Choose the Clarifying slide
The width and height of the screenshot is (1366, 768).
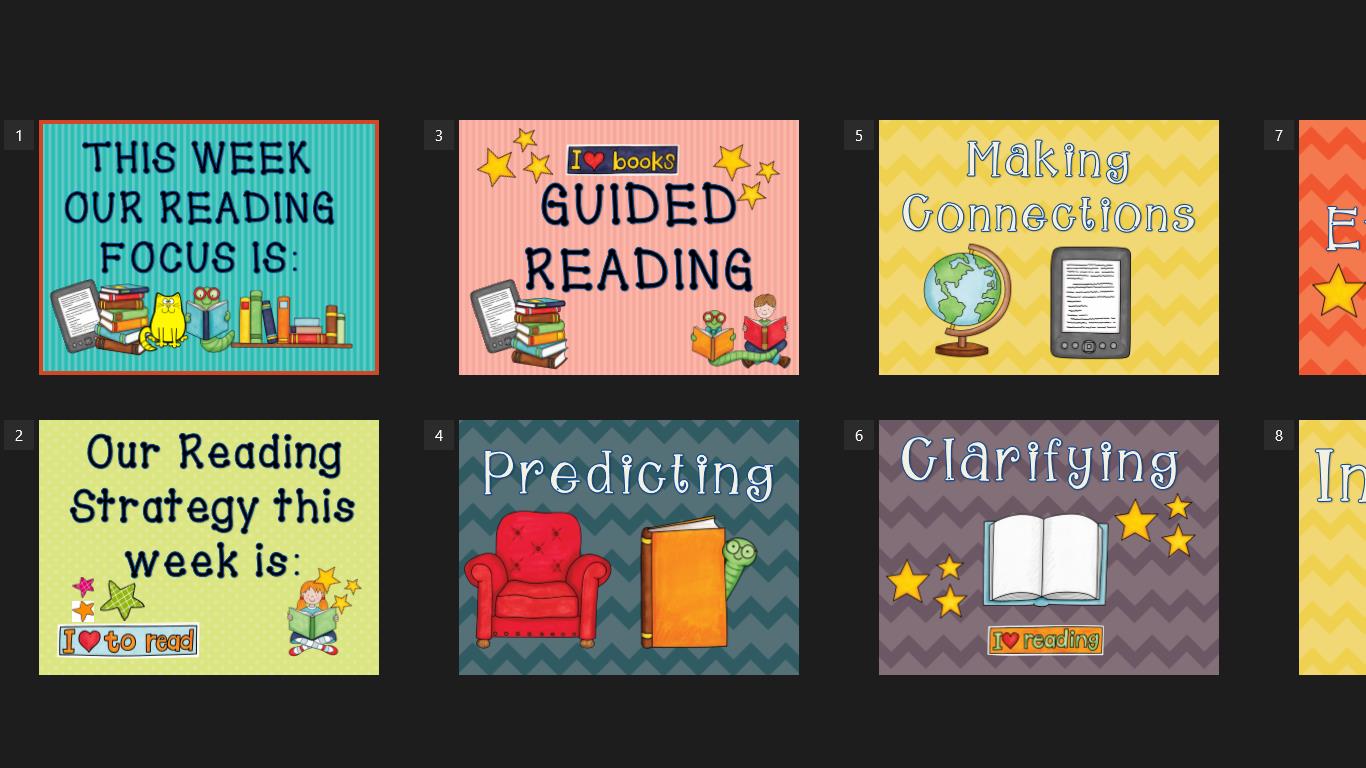1049,547
